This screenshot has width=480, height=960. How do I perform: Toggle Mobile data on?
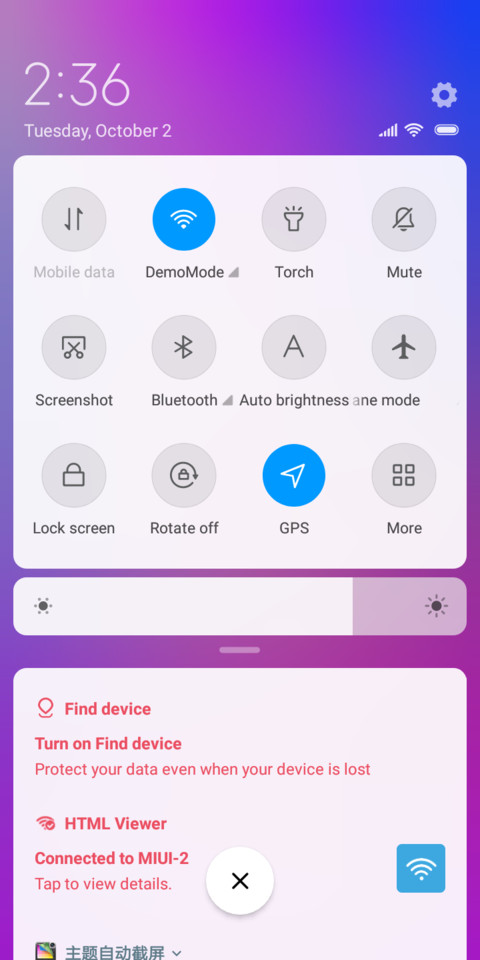click(73, 219)
